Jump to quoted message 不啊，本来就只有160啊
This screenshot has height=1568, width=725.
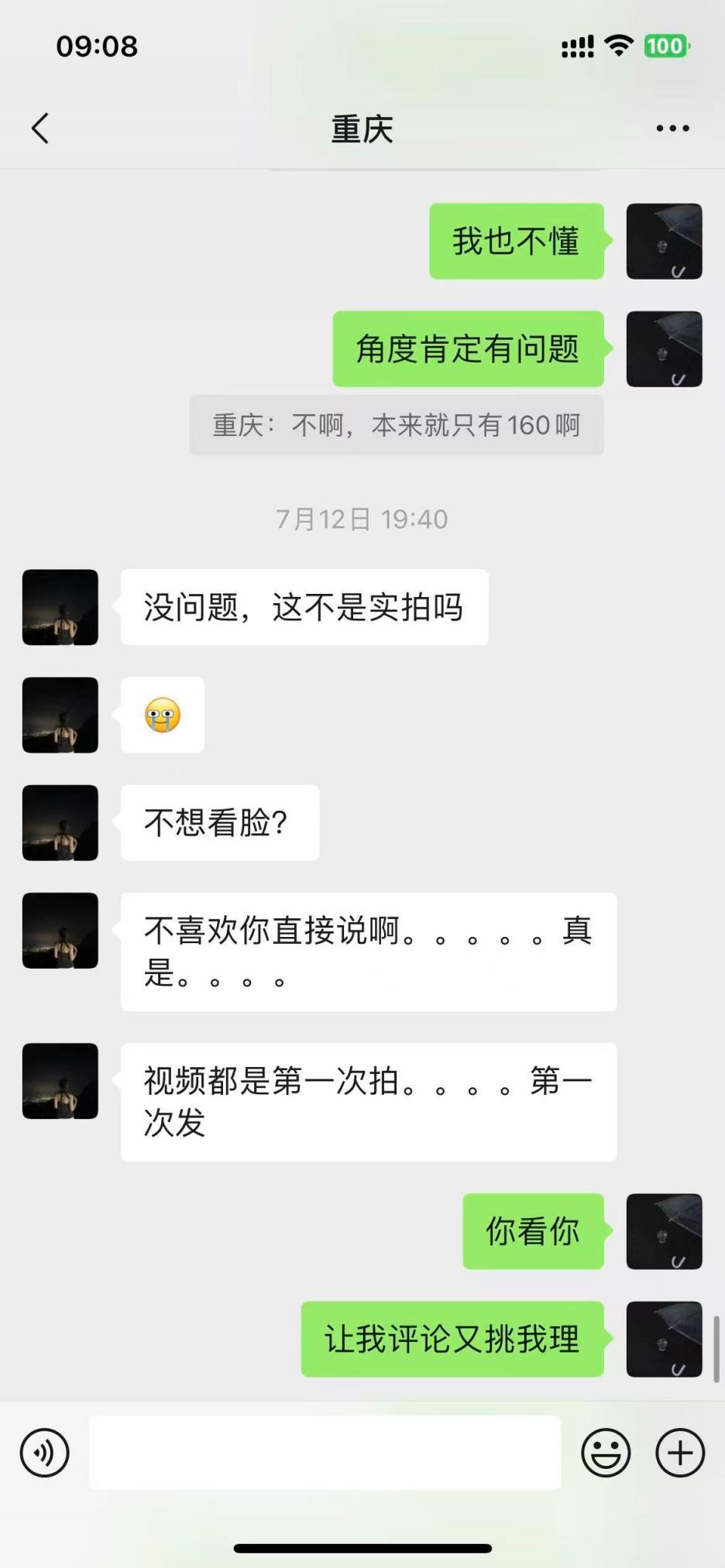pyautogui.click(x=397, y=425)
